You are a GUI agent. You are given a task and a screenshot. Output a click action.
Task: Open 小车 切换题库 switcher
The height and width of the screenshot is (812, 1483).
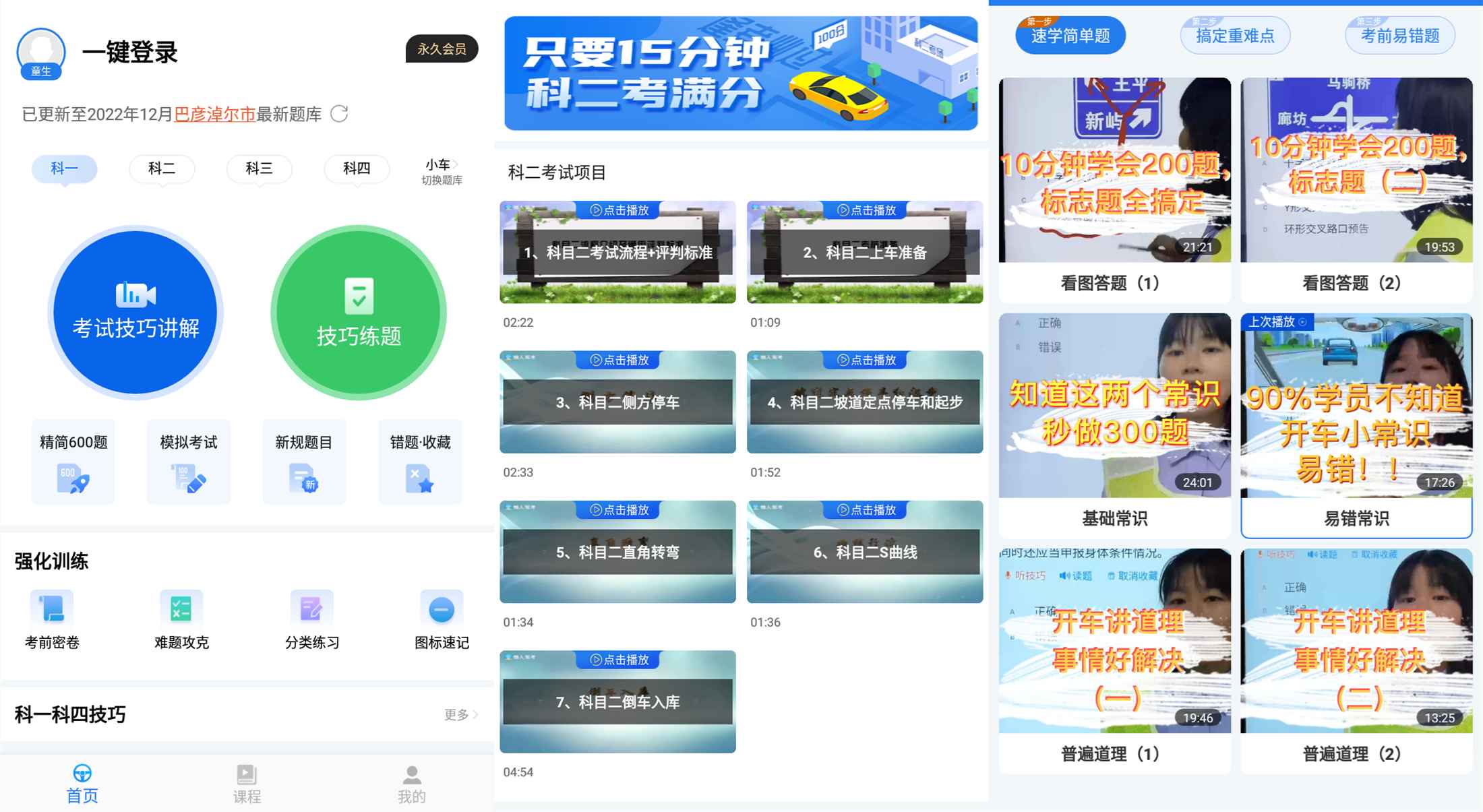[441, 172]
